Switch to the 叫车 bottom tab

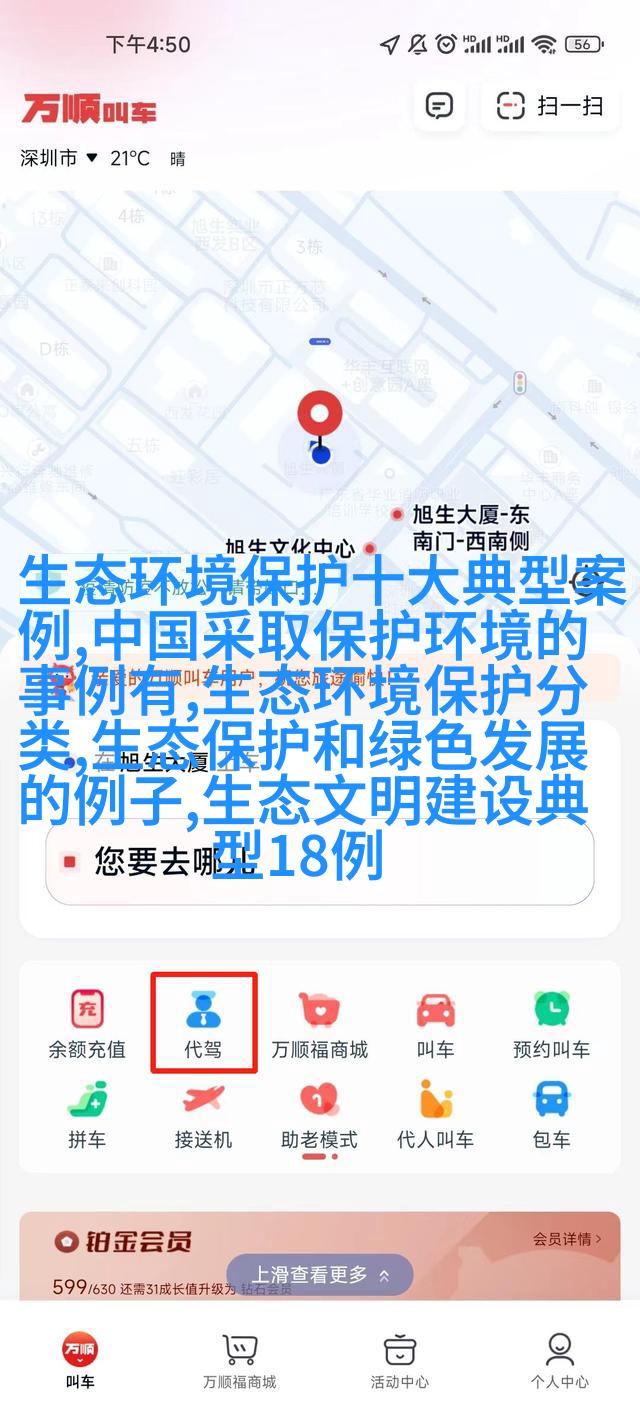coord(80,1362)
